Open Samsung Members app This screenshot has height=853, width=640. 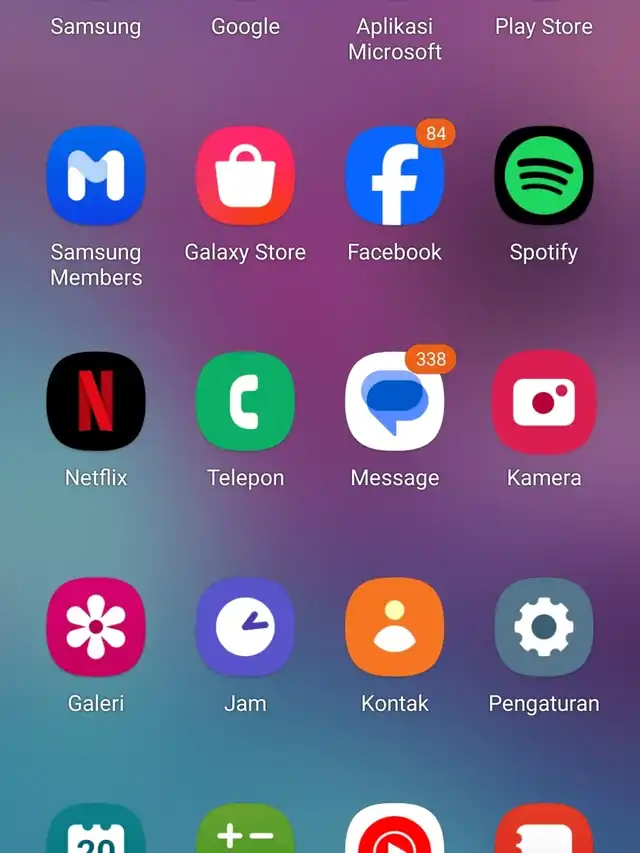96,176
